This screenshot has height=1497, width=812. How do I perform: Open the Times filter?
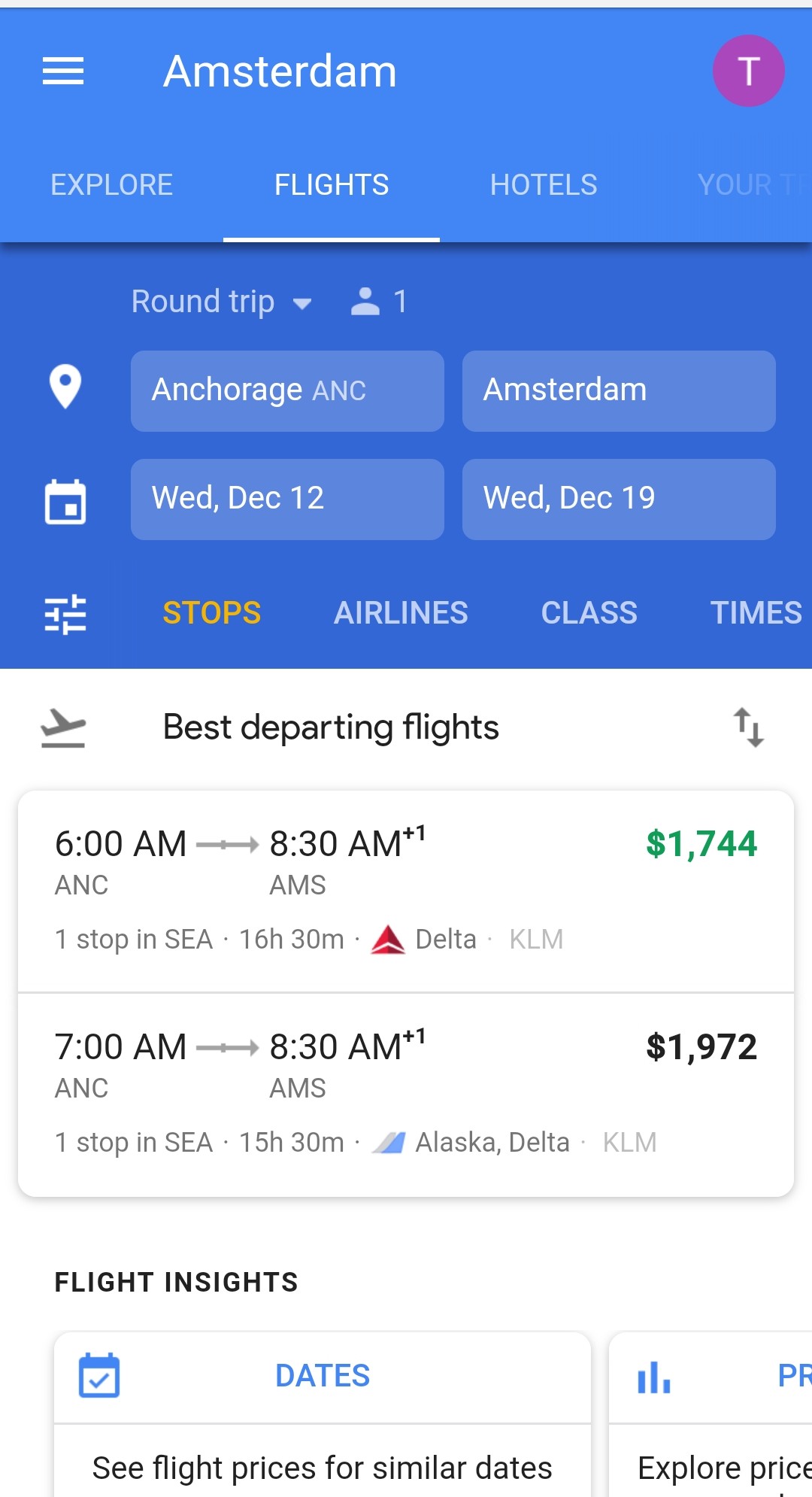point(756,614)
